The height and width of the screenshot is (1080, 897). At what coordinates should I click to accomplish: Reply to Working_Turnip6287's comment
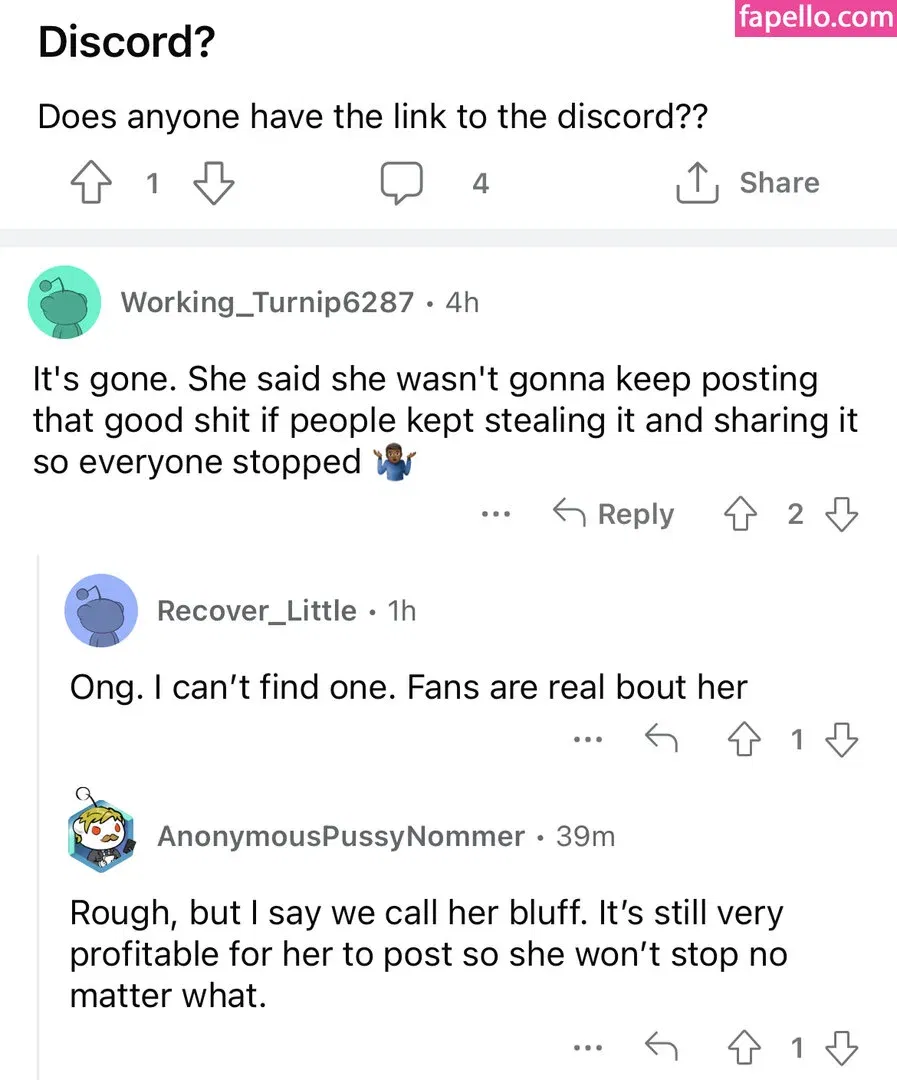614,515
